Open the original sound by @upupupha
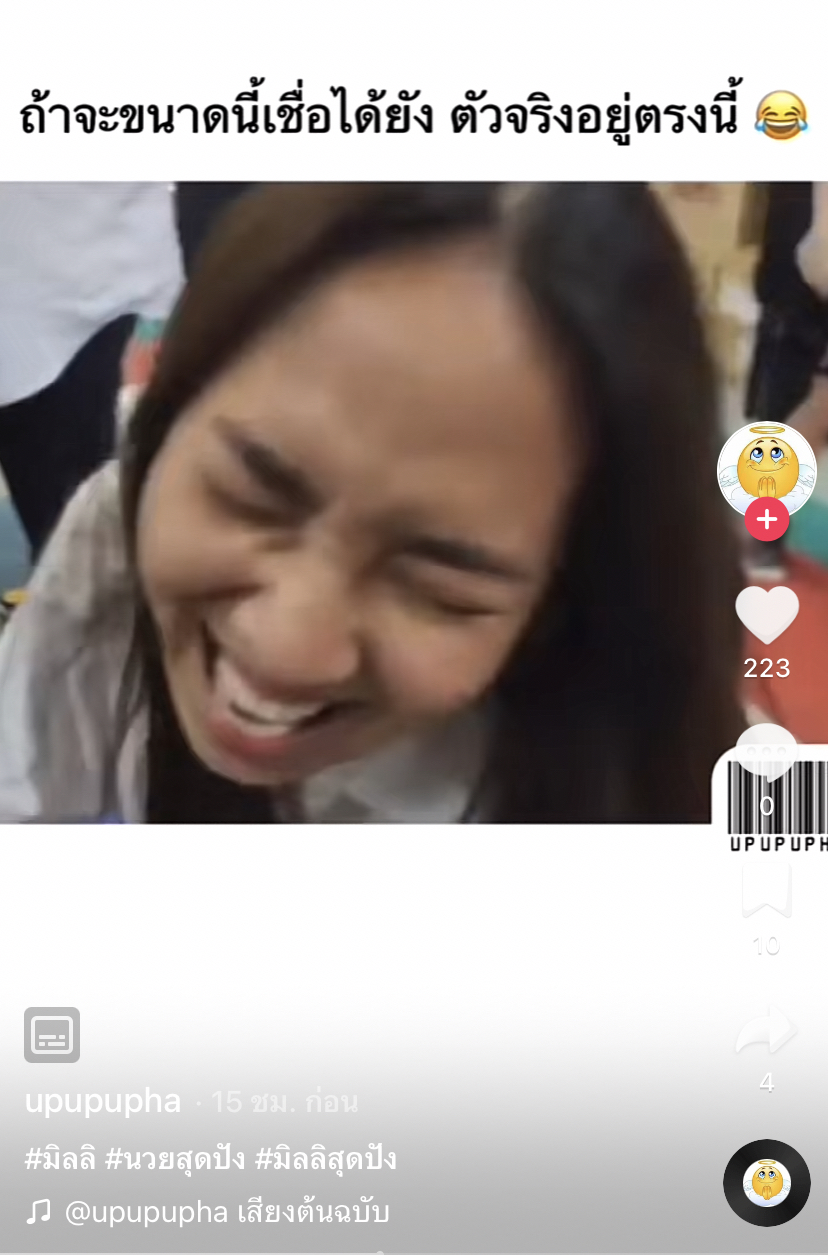The height and width of the screenshot is (1255, 828). [225, 1212]
